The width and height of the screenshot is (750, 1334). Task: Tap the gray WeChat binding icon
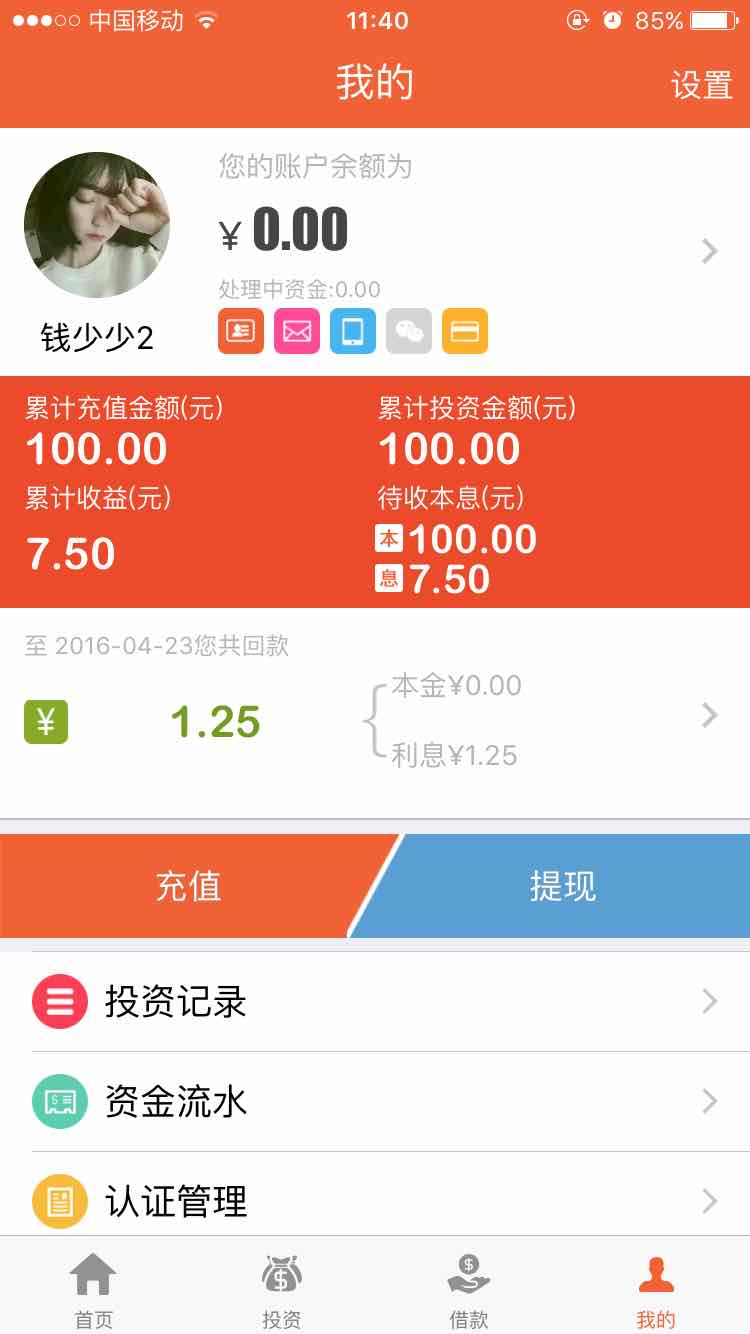click(409, 332)
